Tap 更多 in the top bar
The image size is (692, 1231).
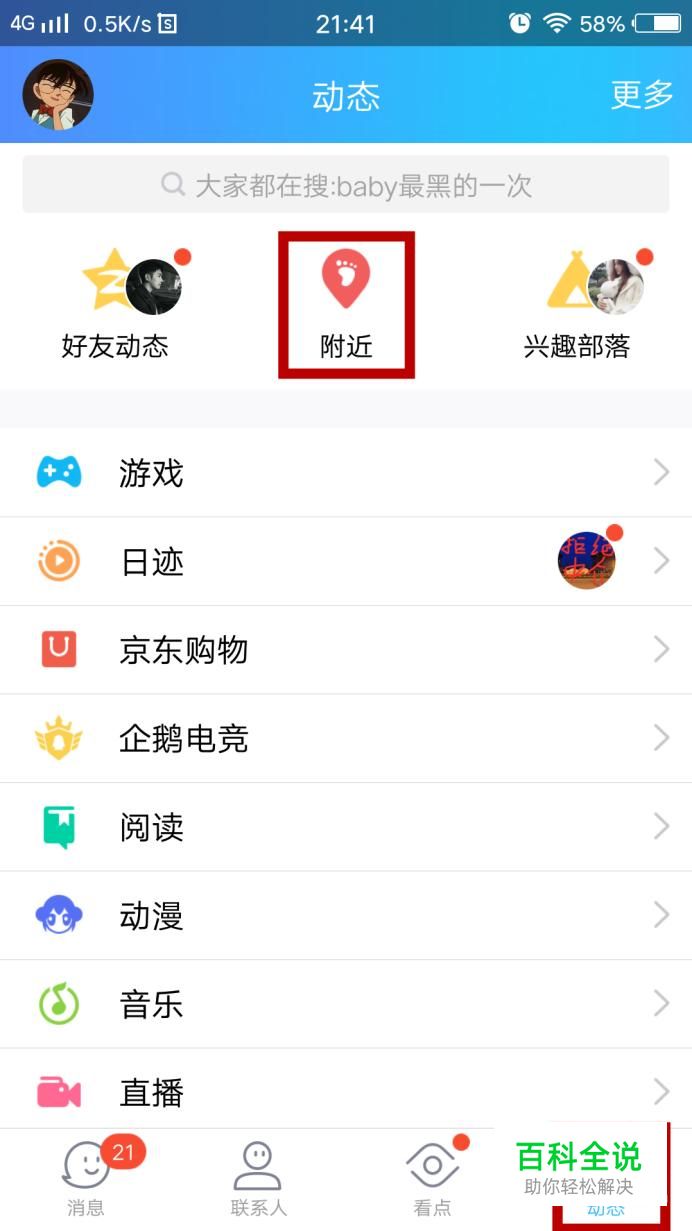tap(642, 95)
